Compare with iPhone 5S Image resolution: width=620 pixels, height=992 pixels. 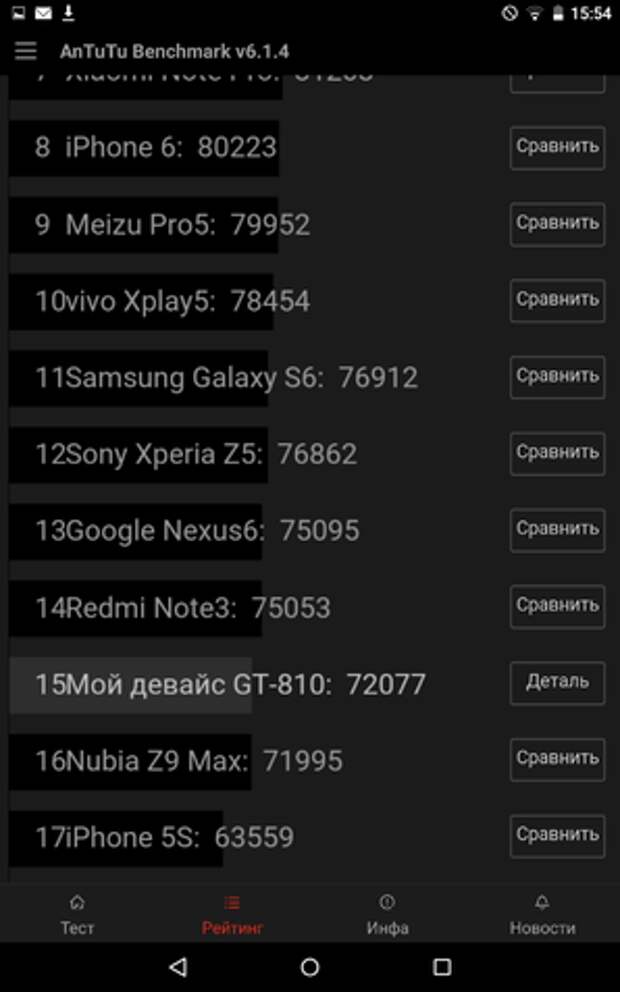click(x=557, y=836)
